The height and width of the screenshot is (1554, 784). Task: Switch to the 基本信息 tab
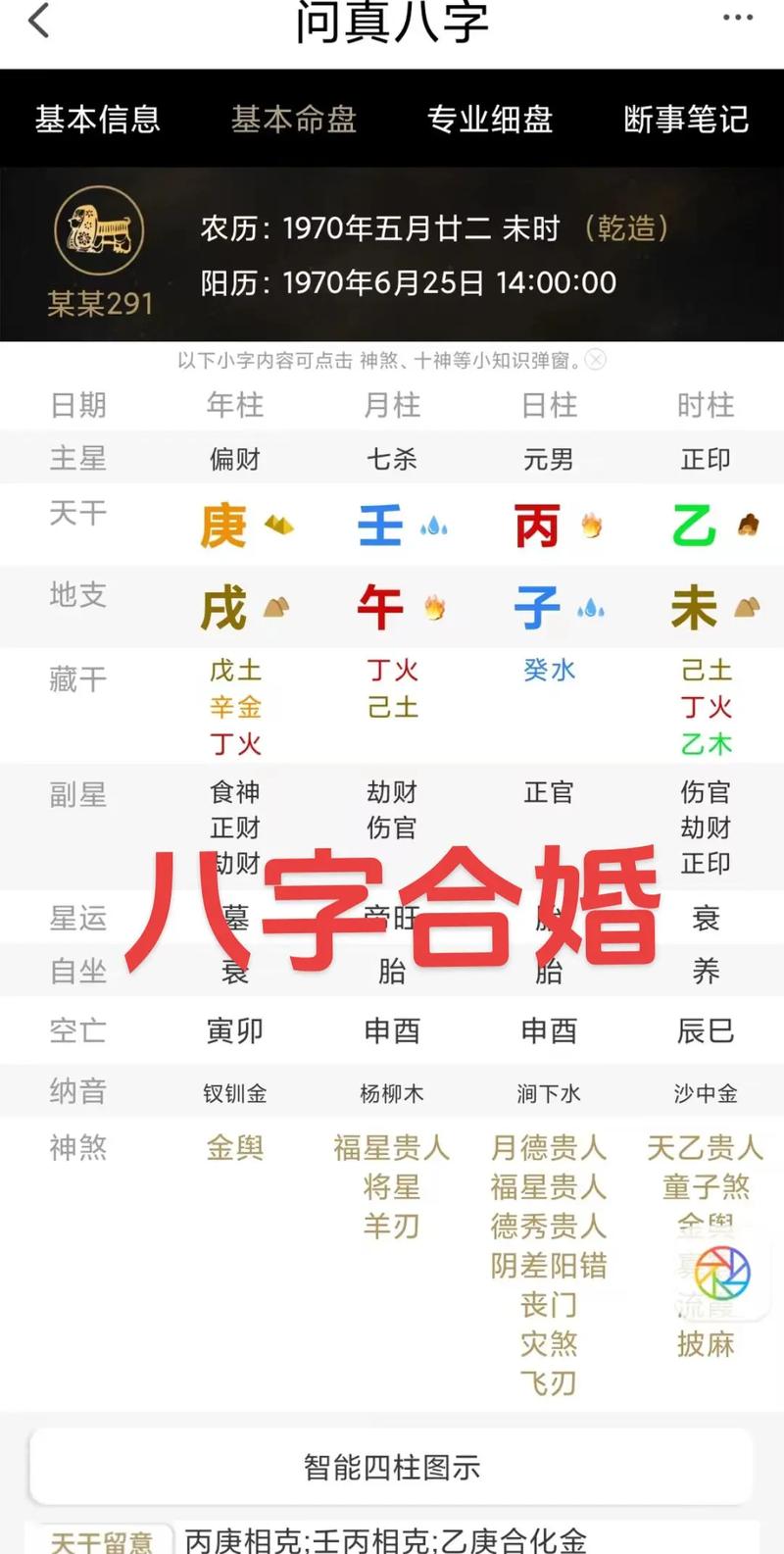pyautogui.click(x=97, y=120)
